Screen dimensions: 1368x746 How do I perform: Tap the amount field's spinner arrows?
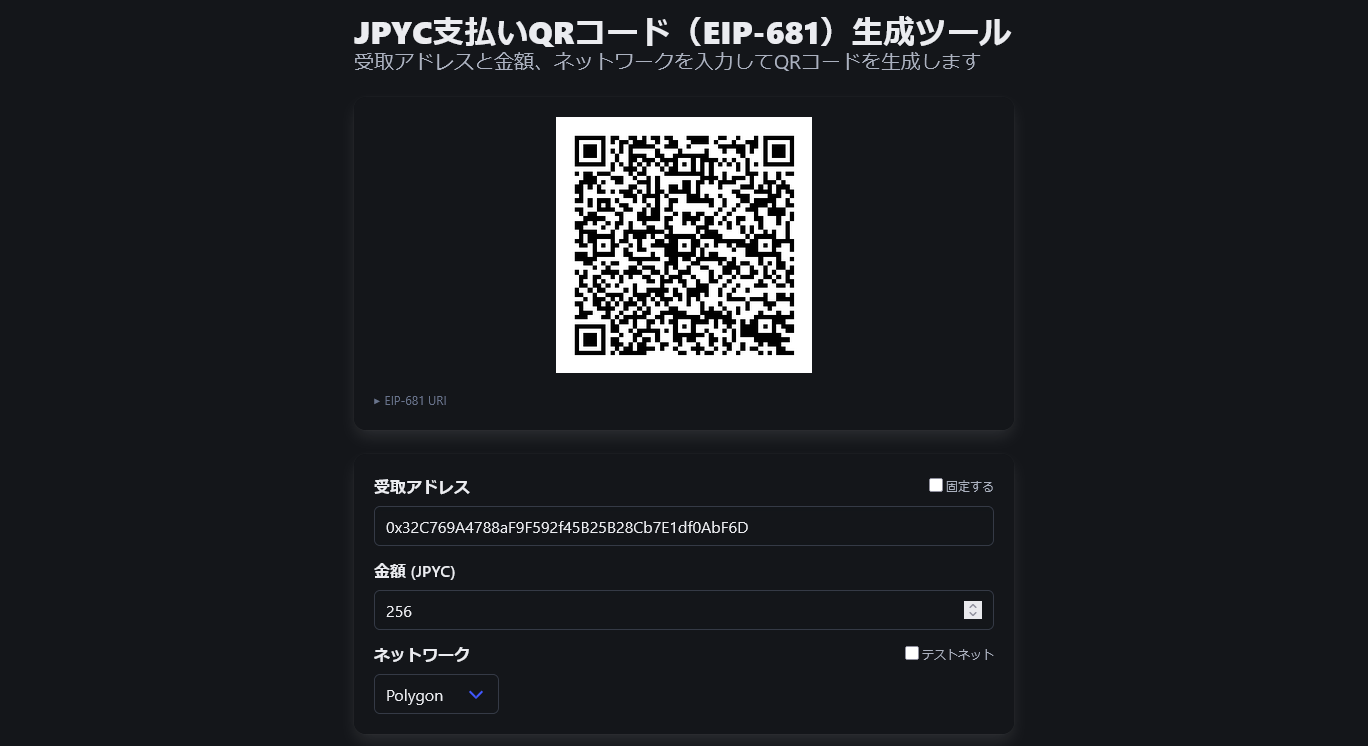point(972,610)
